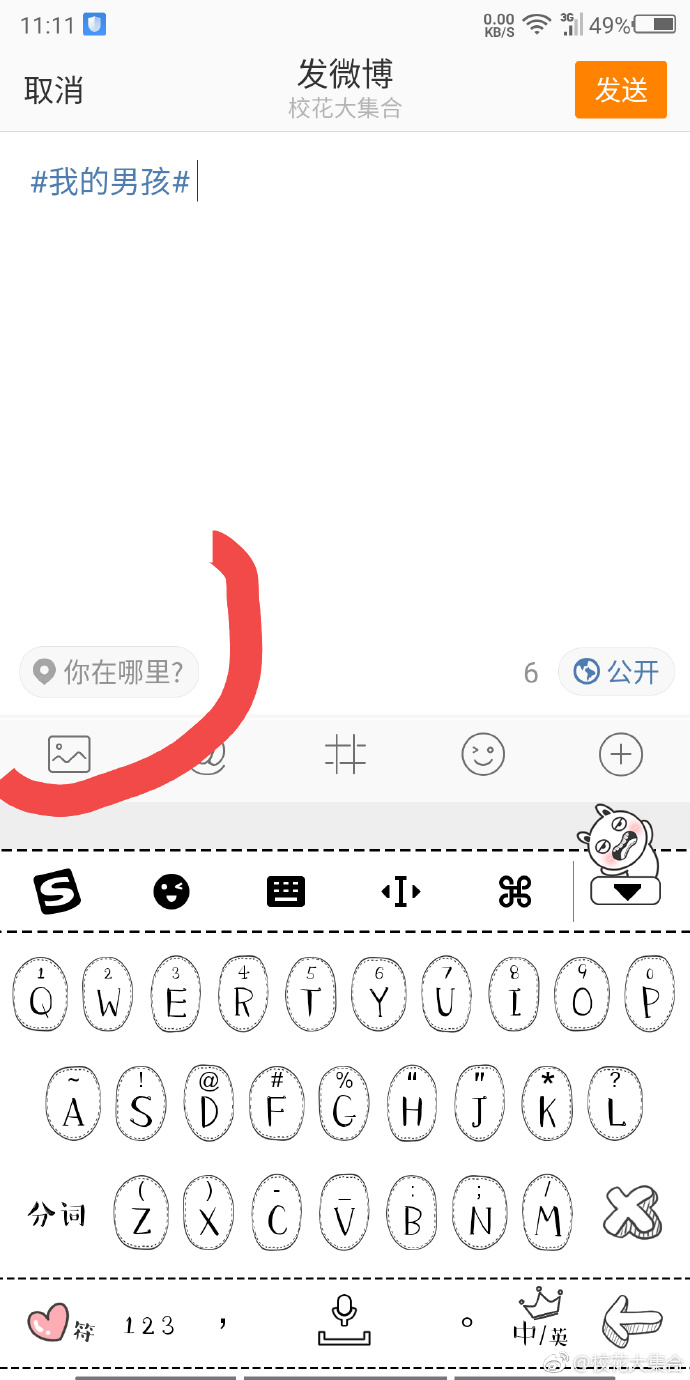The height and width of the screenshot is (1380, 690).
Task: Open the Sogou keyboard menu
Action: (58, 890)
